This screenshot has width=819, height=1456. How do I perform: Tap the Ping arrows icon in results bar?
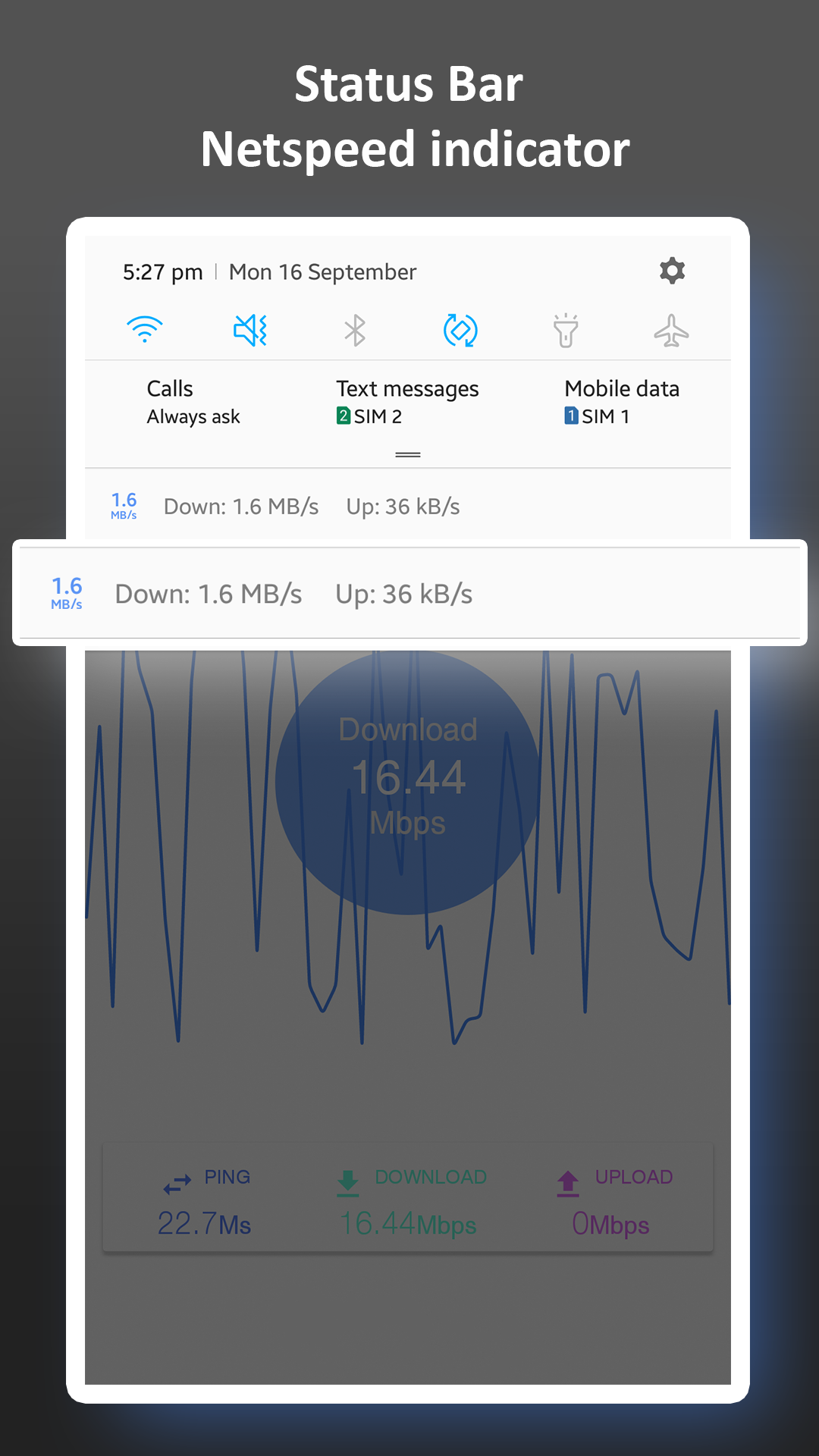pyautogui.click(x=176, y=1181)
